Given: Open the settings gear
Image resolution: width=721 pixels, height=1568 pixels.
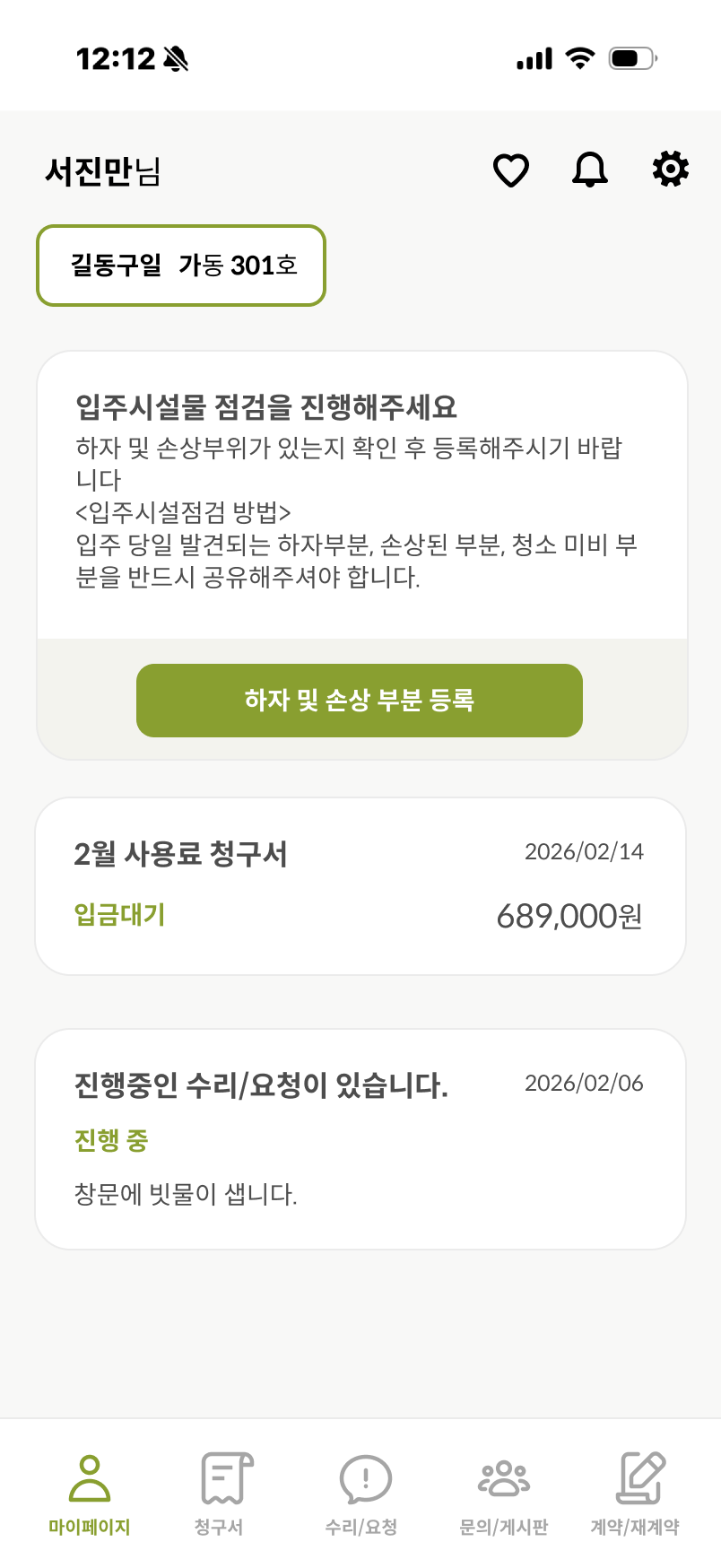Looking at the screenshot, I should [670, 169].
